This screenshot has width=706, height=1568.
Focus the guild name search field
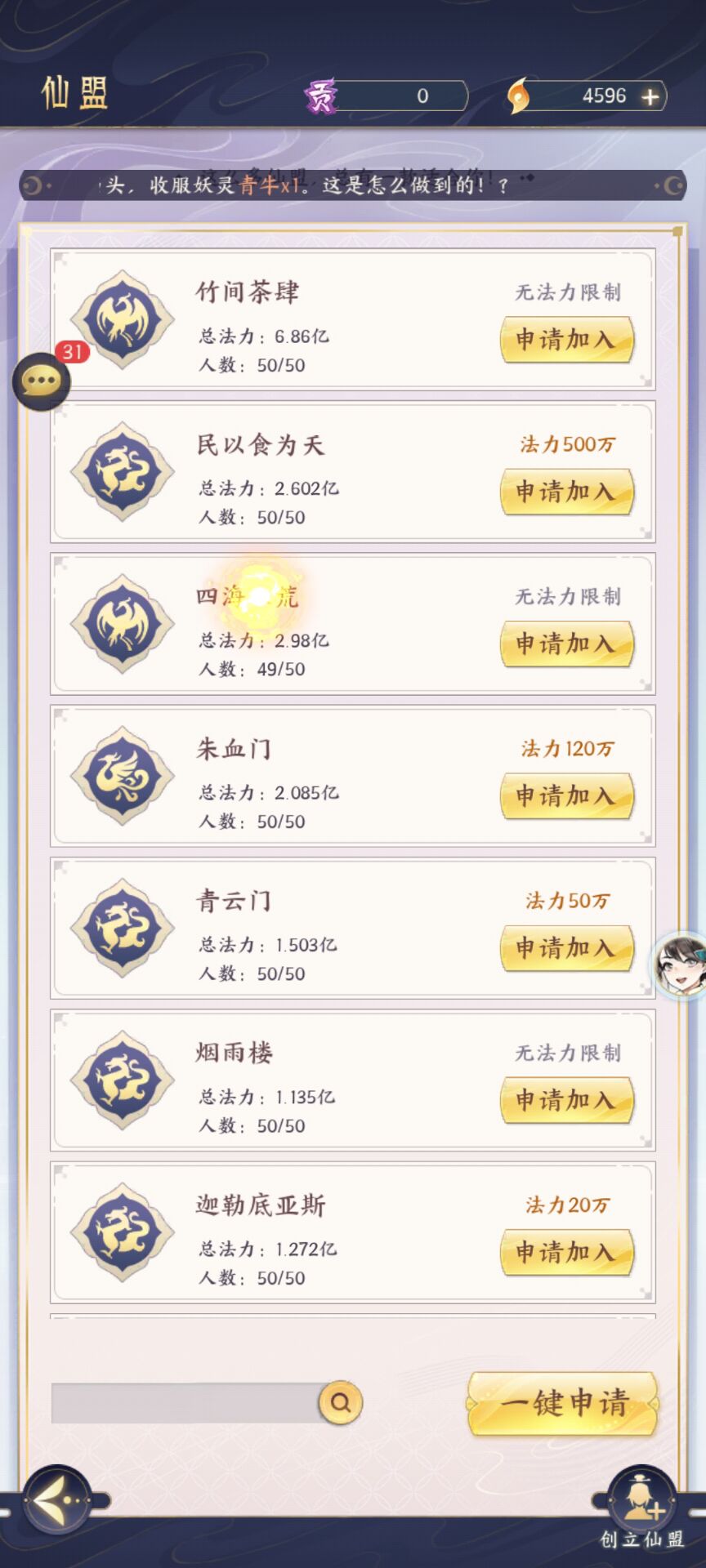tap(186, 1403)
